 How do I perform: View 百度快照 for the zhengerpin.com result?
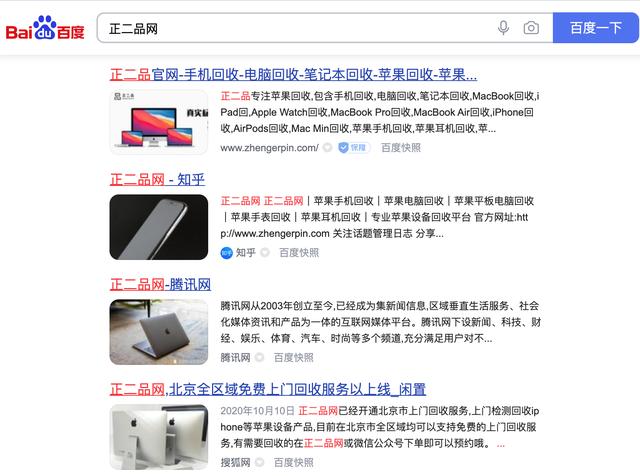[x=401, y=148]
